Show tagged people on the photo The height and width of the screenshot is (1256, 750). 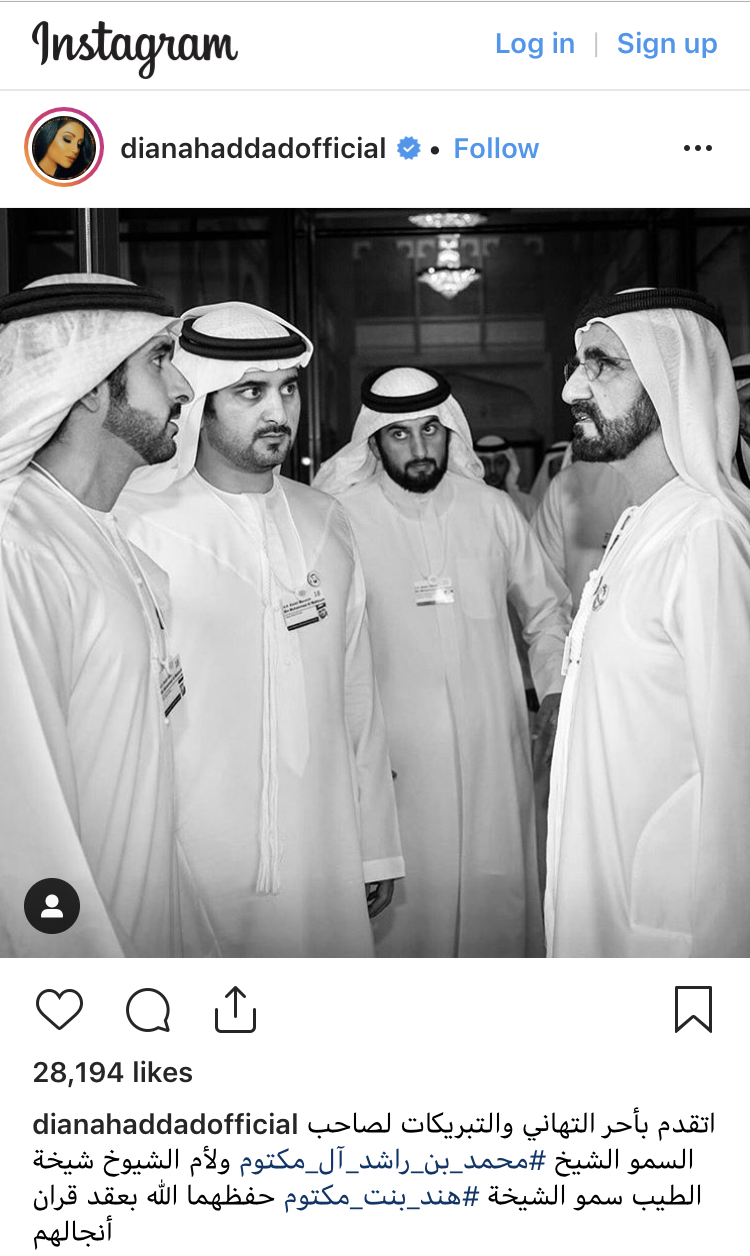(52, 906)
